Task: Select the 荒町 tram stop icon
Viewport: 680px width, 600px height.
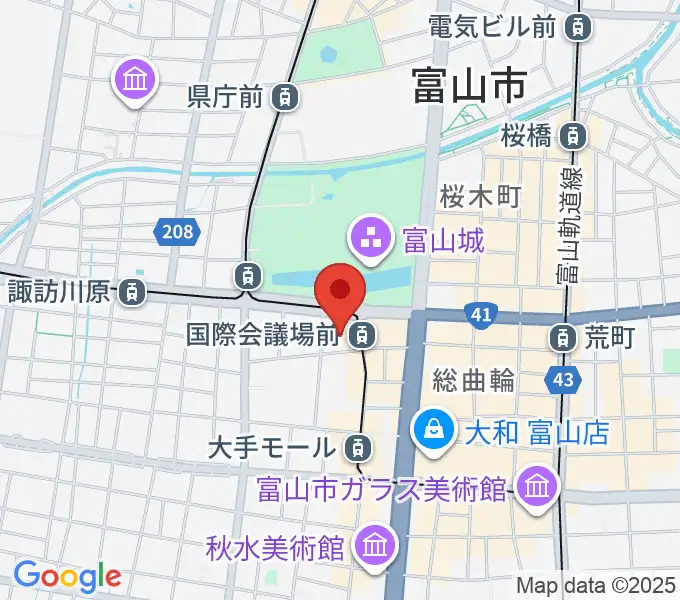Action: 565,336
